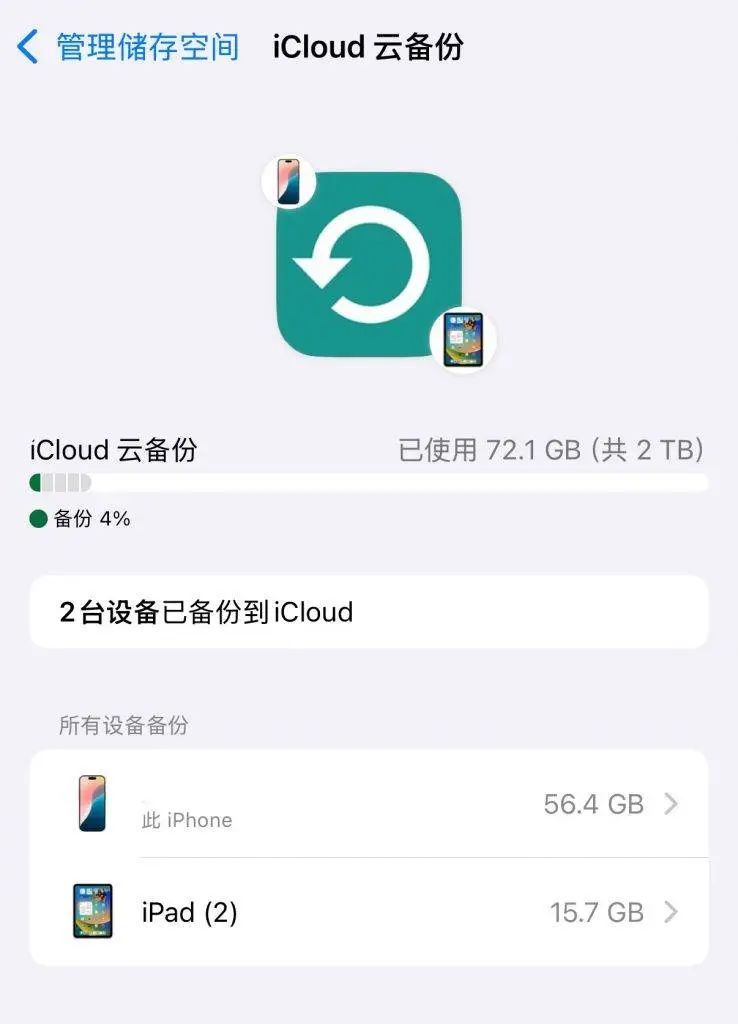This screenshot has height=1024, width=738.
Task: Select the 56.4 GB size value
Action: pyautogui.click(x=591, y=804)
